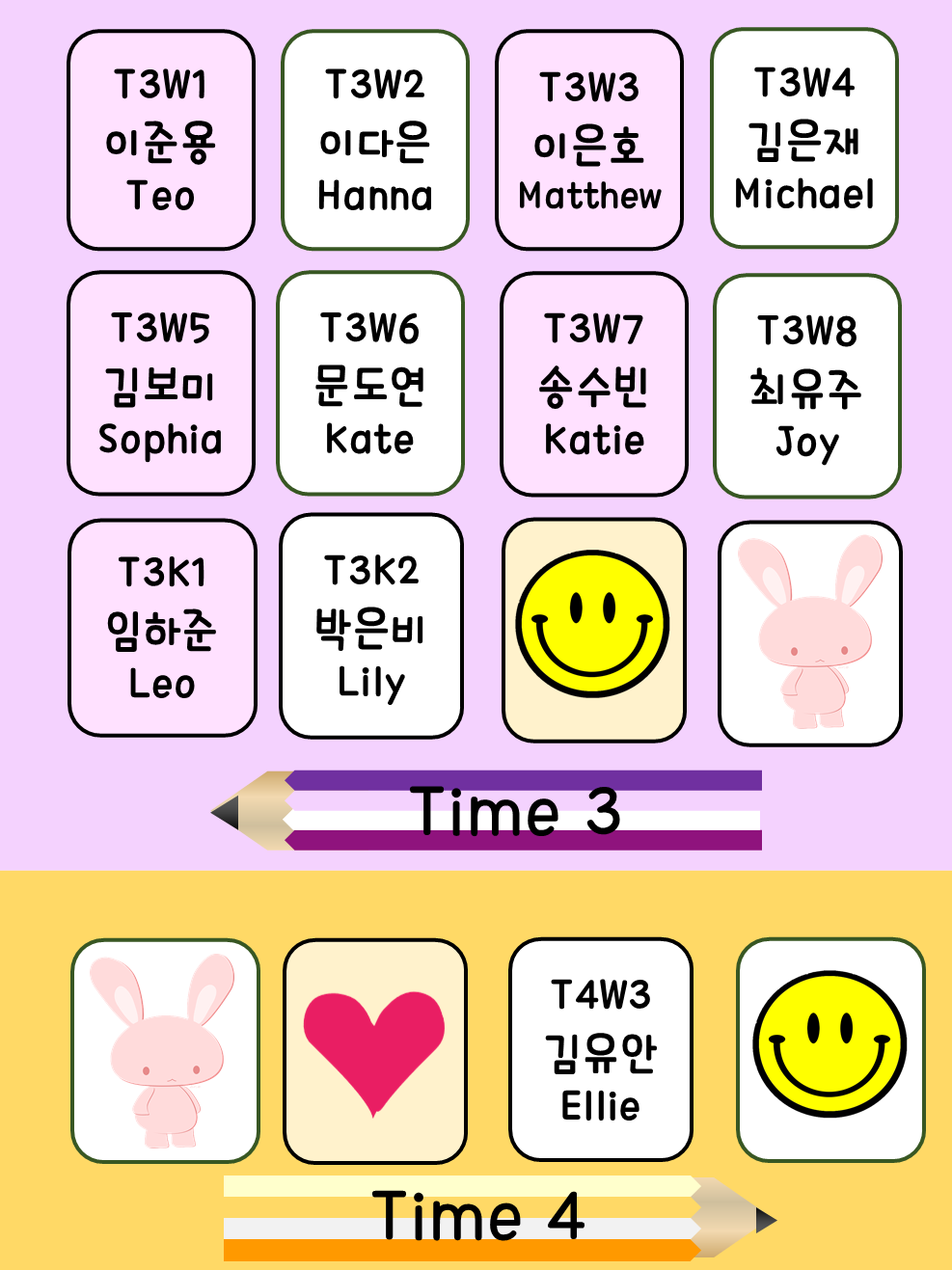This screenshot has height=1270, width=952.
Task: Select Lily's T3K2 card
Action: (371, 626)
